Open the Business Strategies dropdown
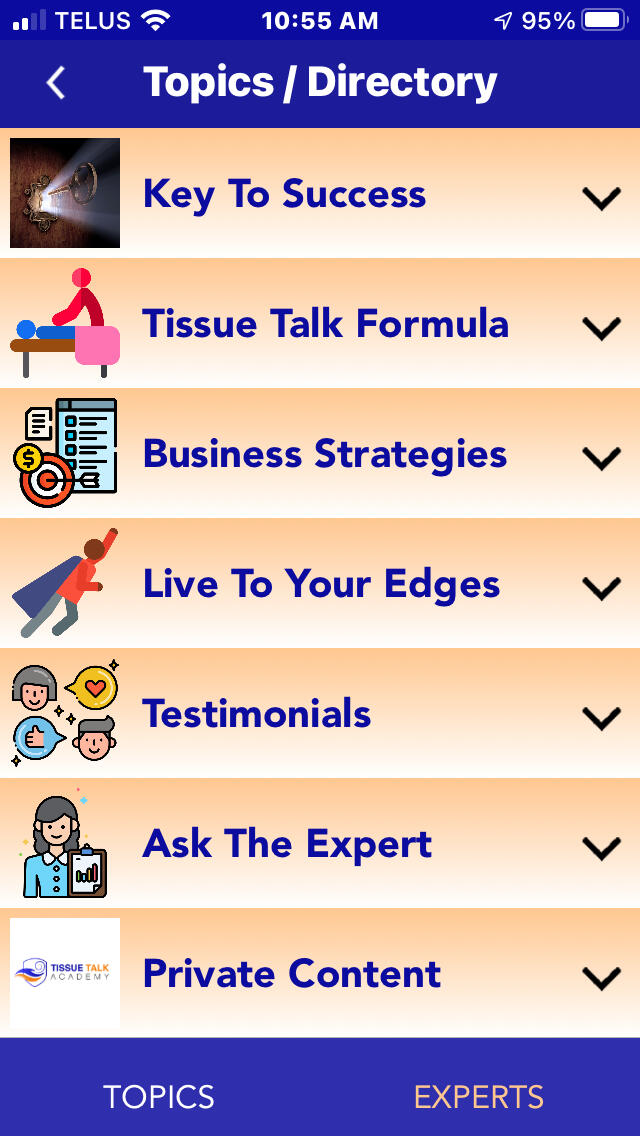Viewport: 640px width, 1136px height. coord(601,457)
